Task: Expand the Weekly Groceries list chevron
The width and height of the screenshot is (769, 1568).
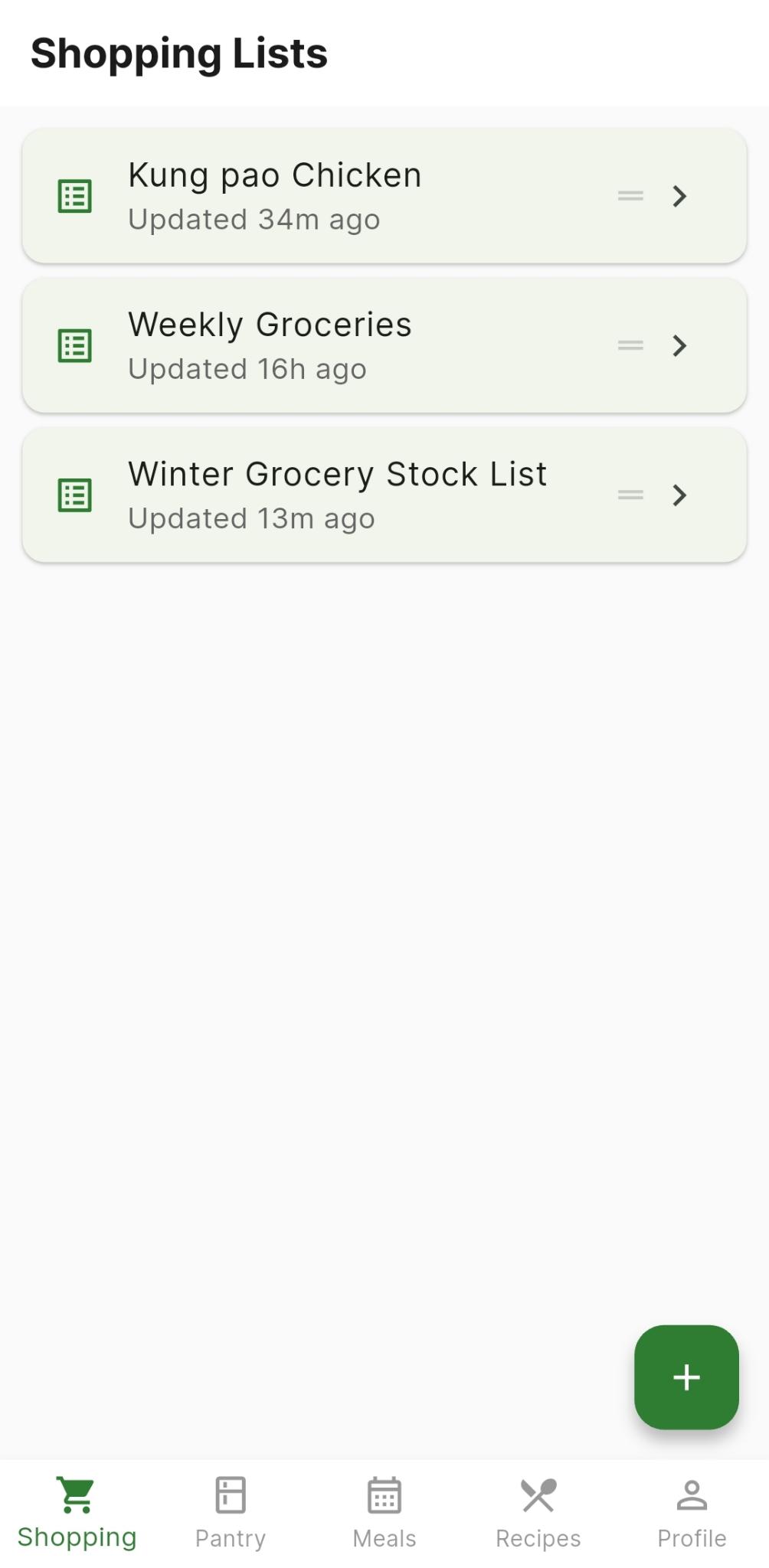Action: tap(680, 345)
